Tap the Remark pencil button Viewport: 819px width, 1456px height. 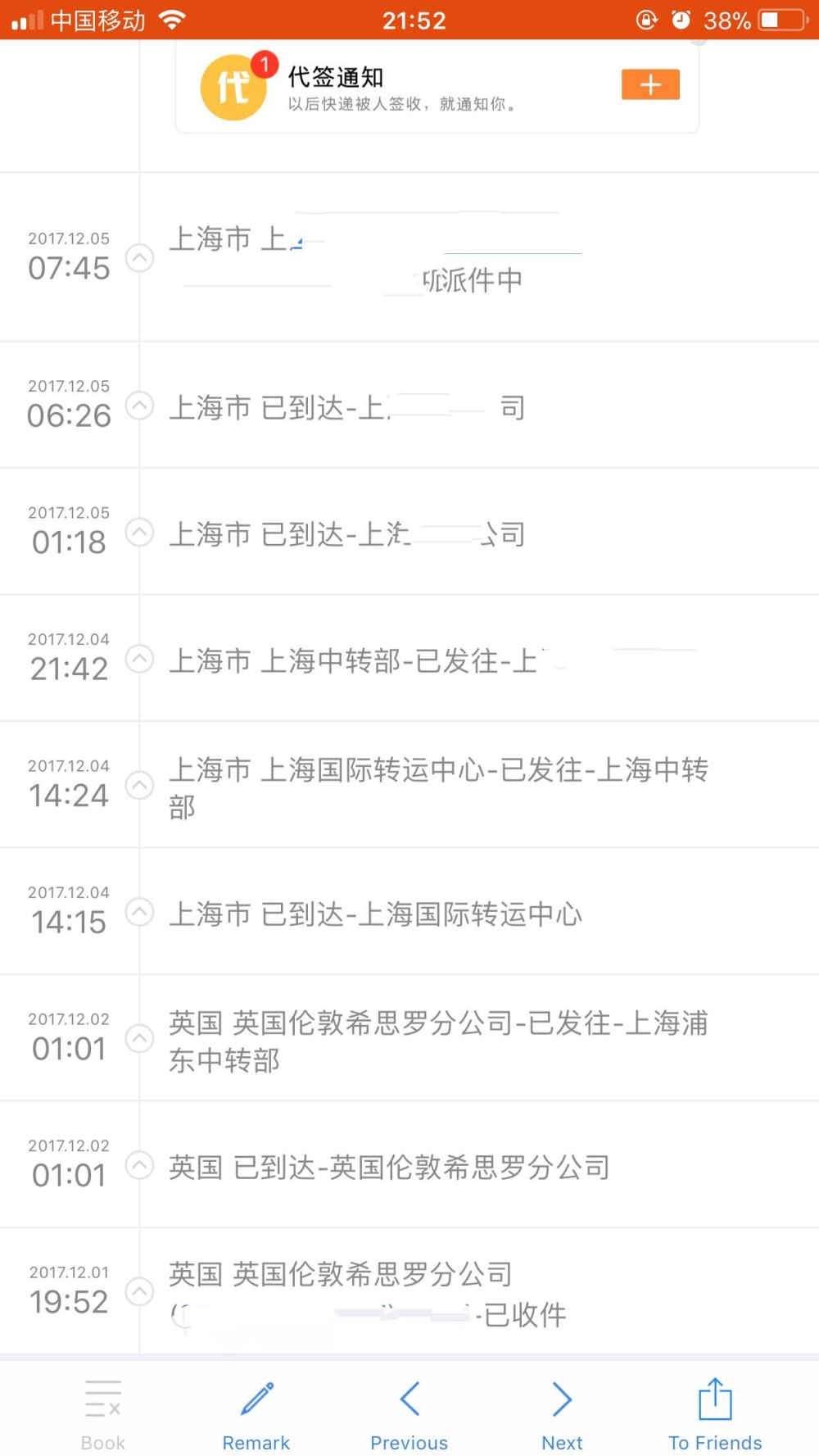point(256,1416)
